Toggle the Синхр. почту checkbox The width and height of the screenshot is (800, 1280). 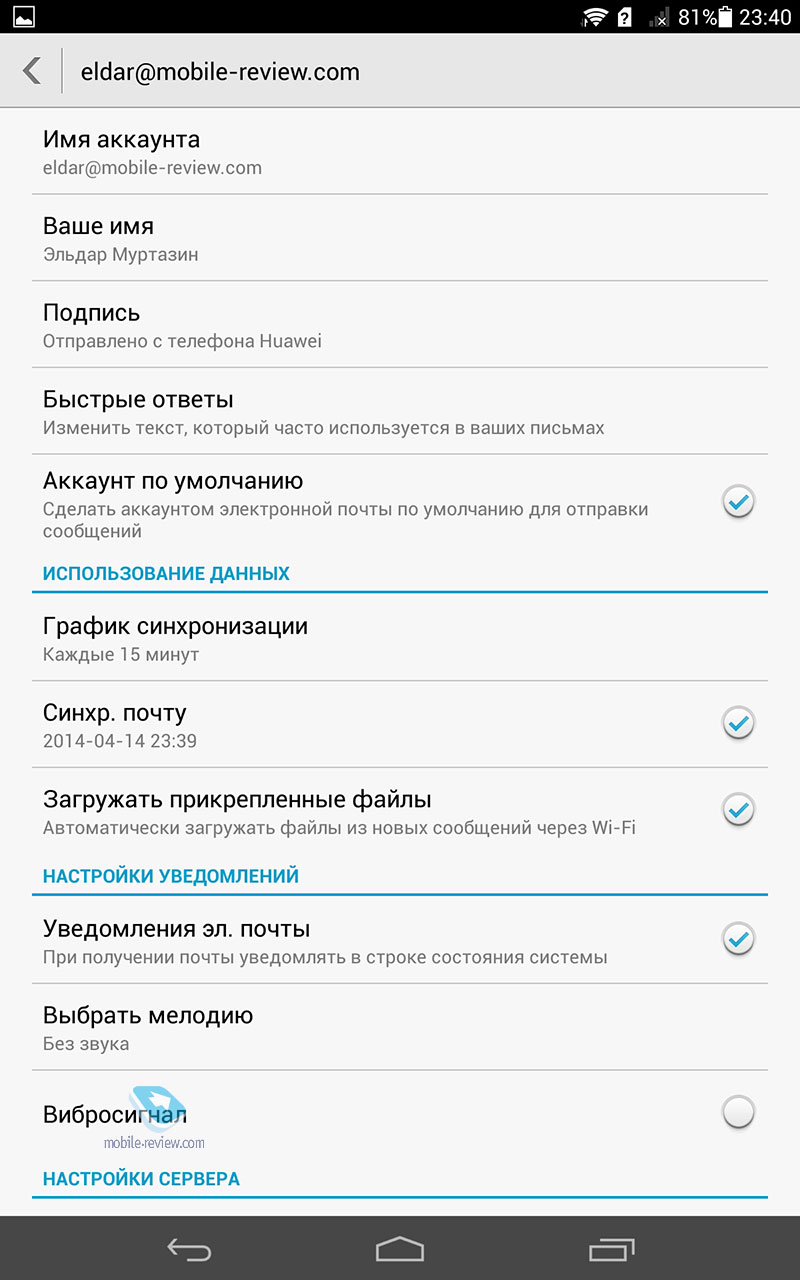pyautogui.click(x=738, y=722)
